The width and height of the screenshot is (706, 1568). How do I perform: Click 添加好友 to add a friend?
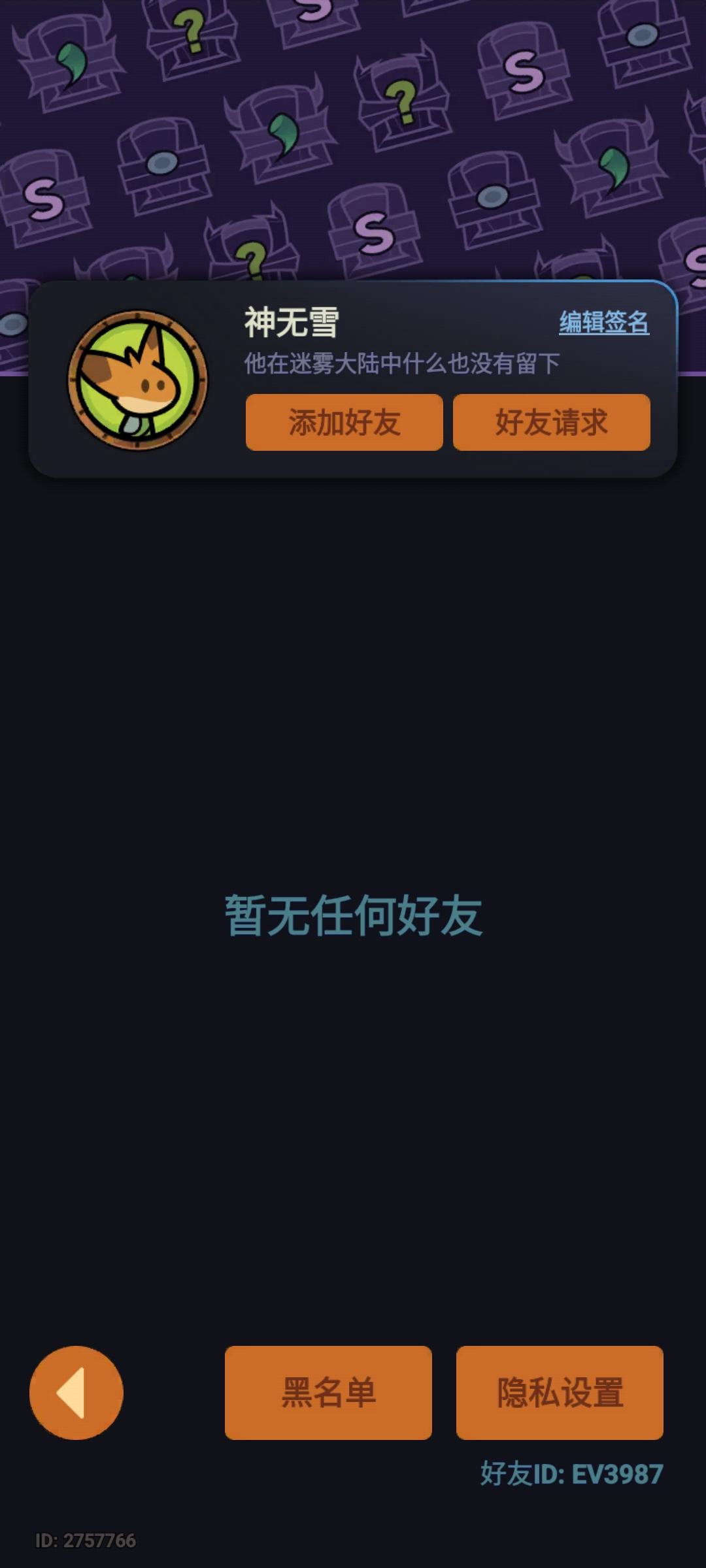345,423
